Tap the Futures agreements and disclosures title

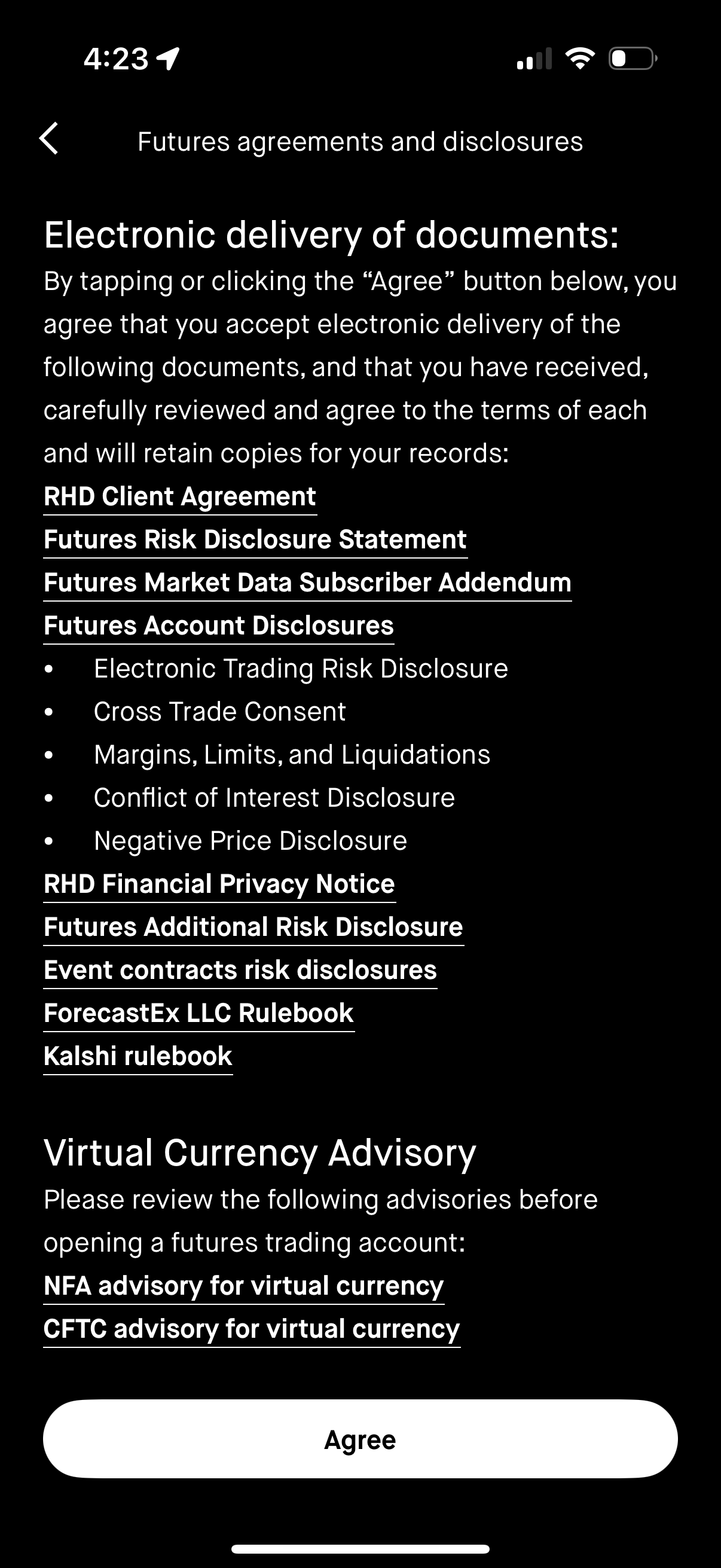pyautogui.click(x=360, y=141)
